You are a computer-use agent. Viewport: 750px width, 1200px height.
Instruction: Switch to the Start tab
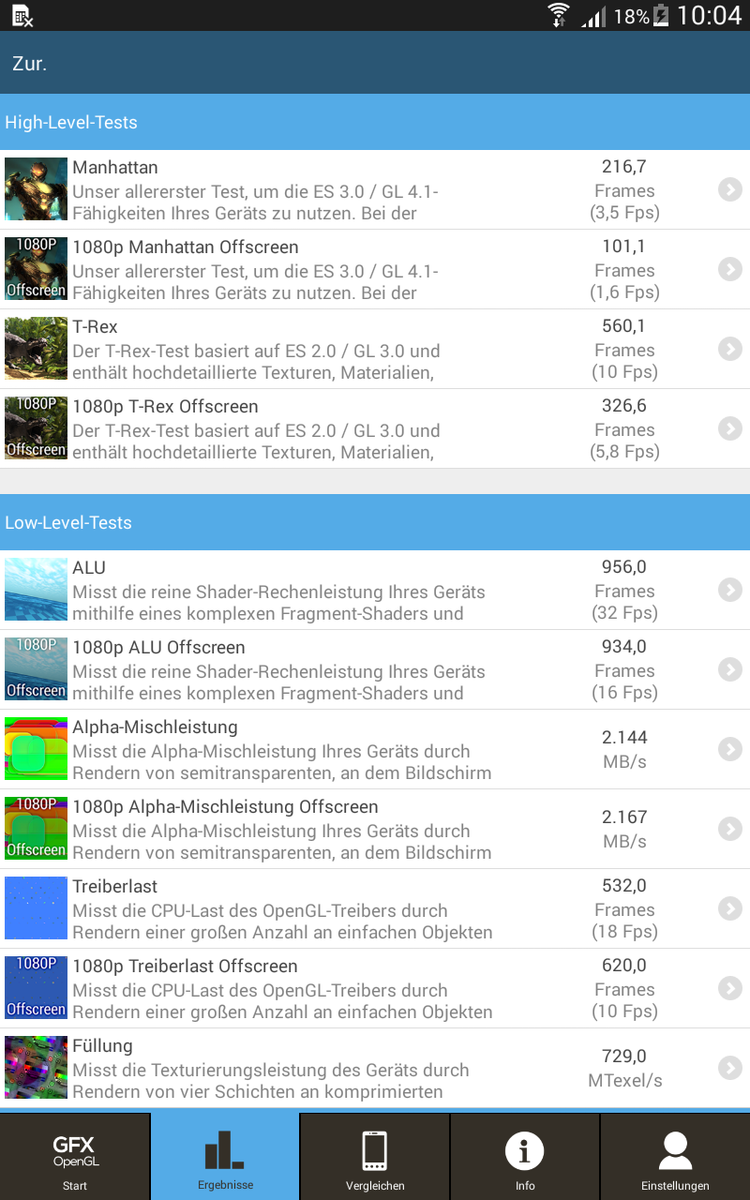coord(75,1157)
